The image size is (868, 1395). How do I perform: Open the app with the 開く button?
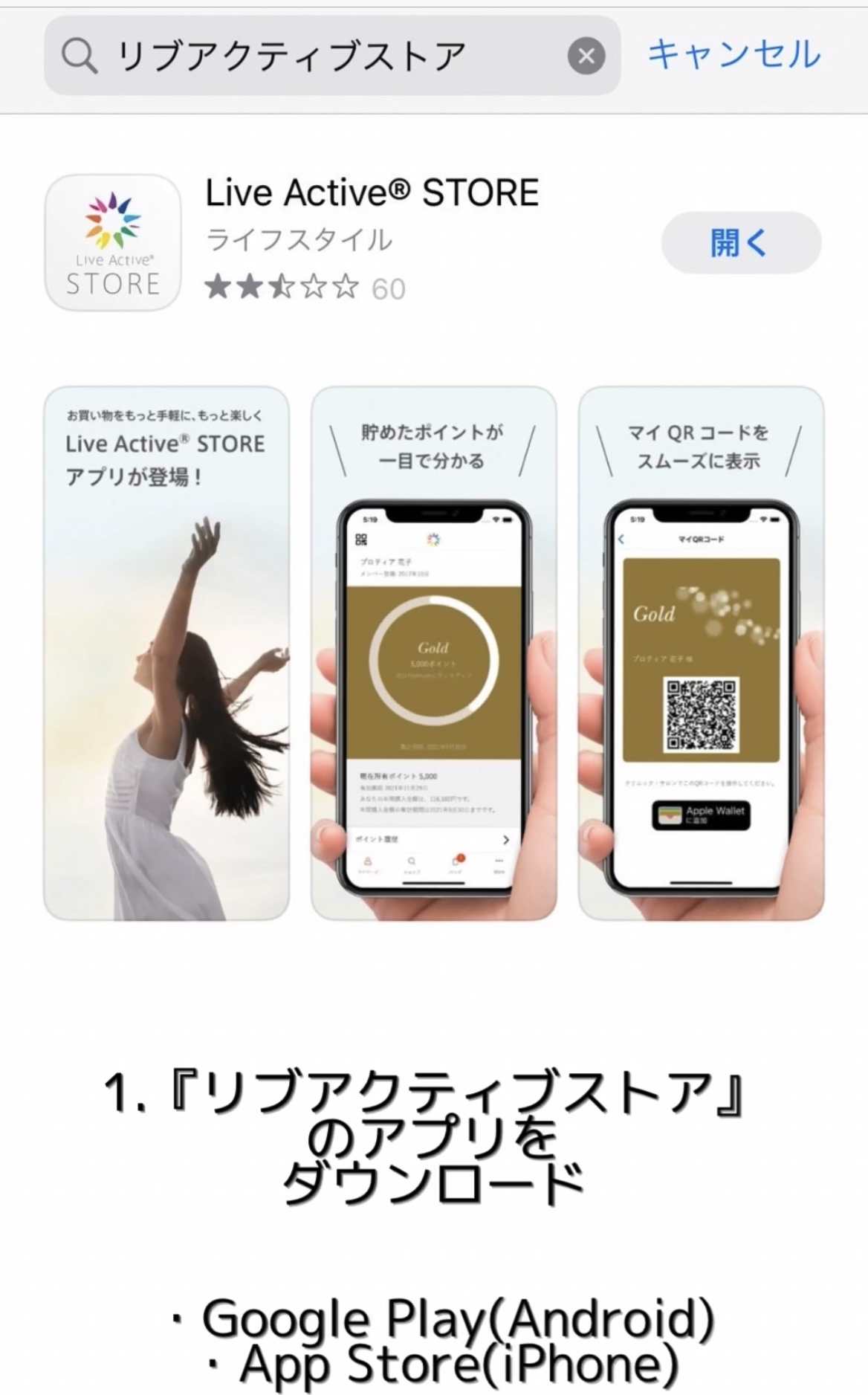point(740,243)
